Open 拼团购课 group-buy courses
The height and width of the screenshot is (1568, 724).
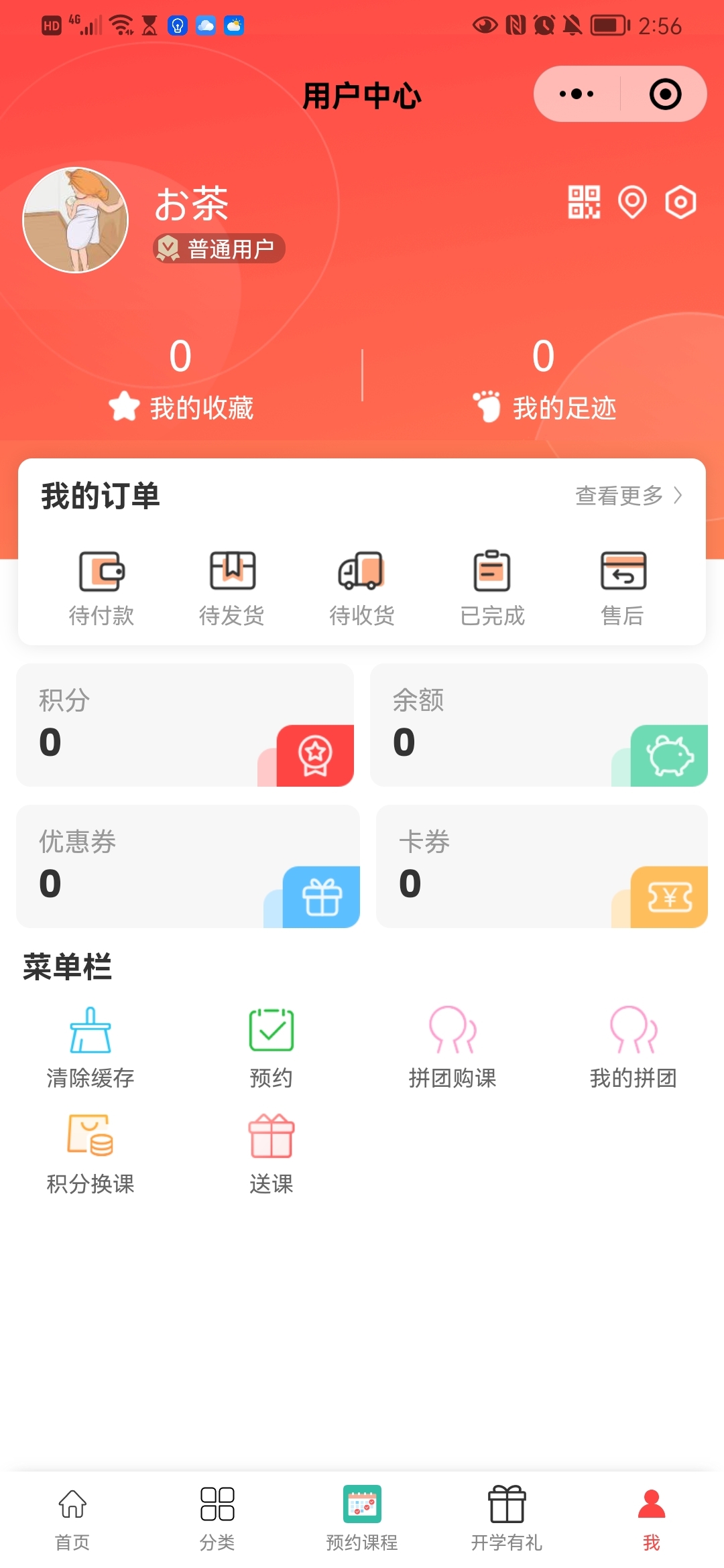click(x=452, y=1048)
